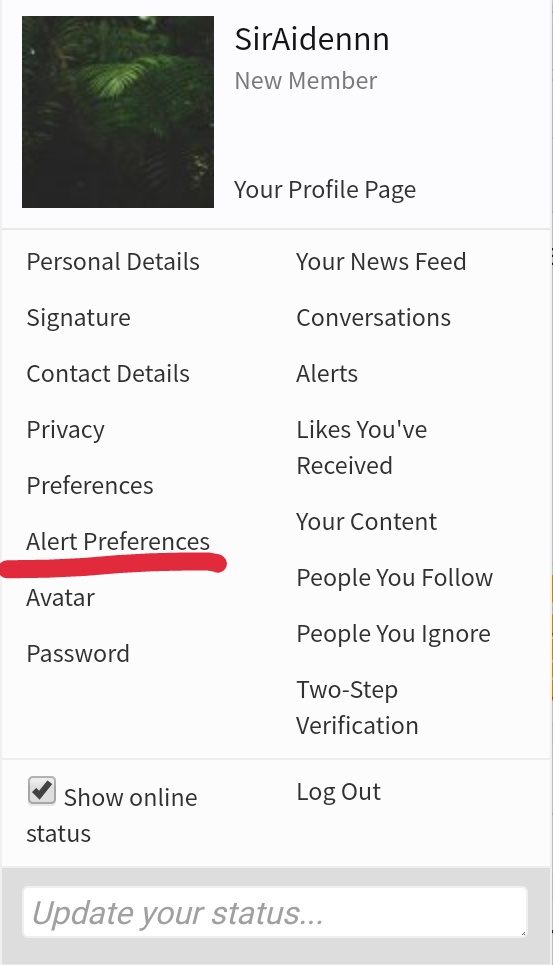
Task: Open Your Content
Action: 367,522
